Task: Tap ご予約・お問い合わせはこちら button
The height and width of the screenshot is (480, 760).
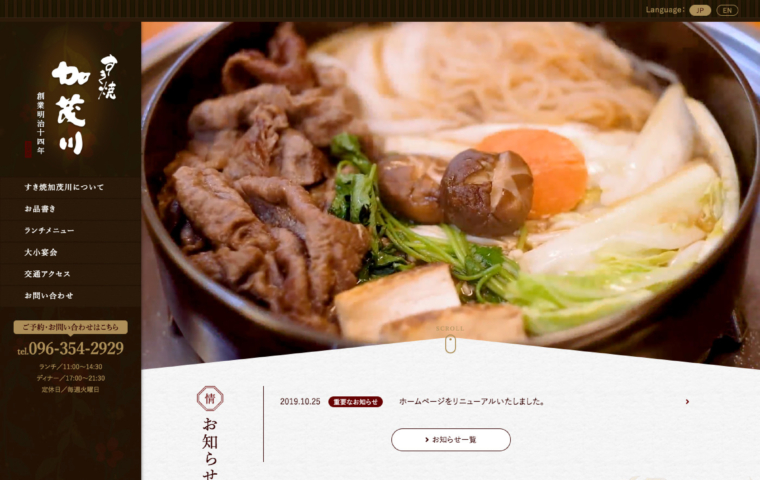Action: 70,327
